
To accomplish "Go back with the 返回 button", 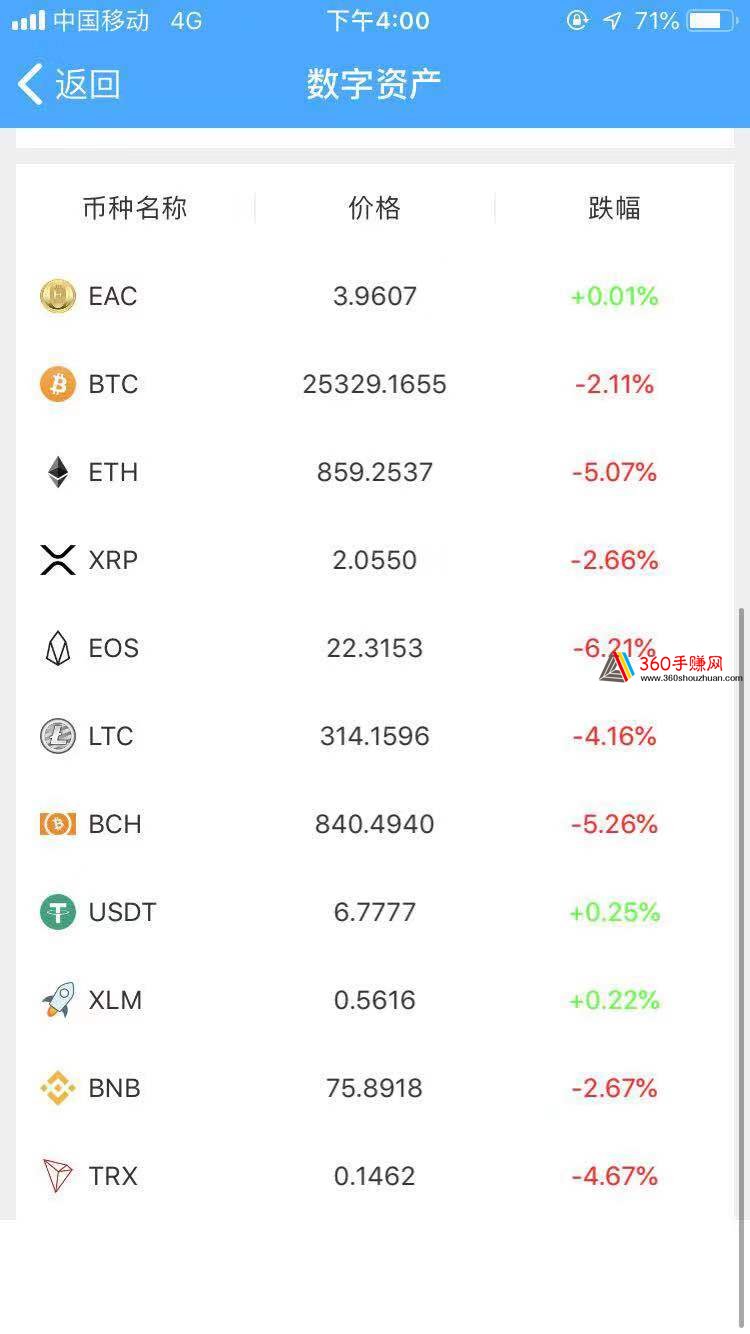I will [x=69, y=84].
